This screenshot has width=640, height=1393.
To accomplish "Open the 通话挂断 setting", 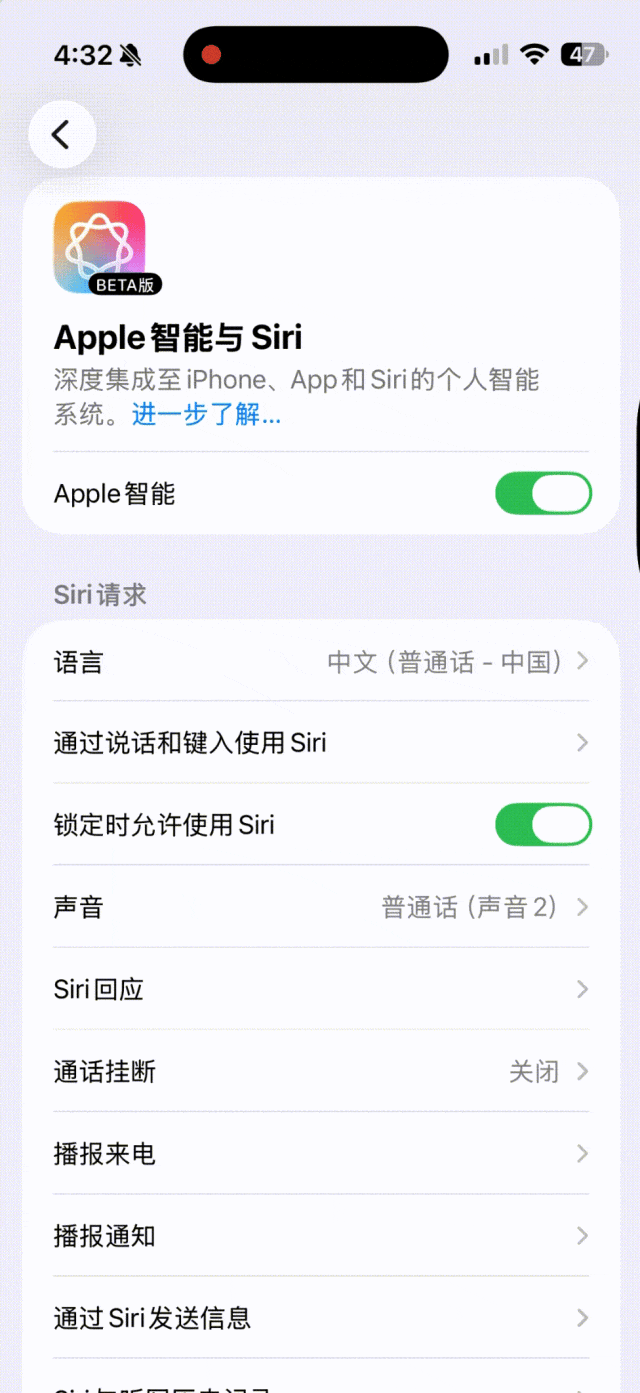I will pos(320,1072).
